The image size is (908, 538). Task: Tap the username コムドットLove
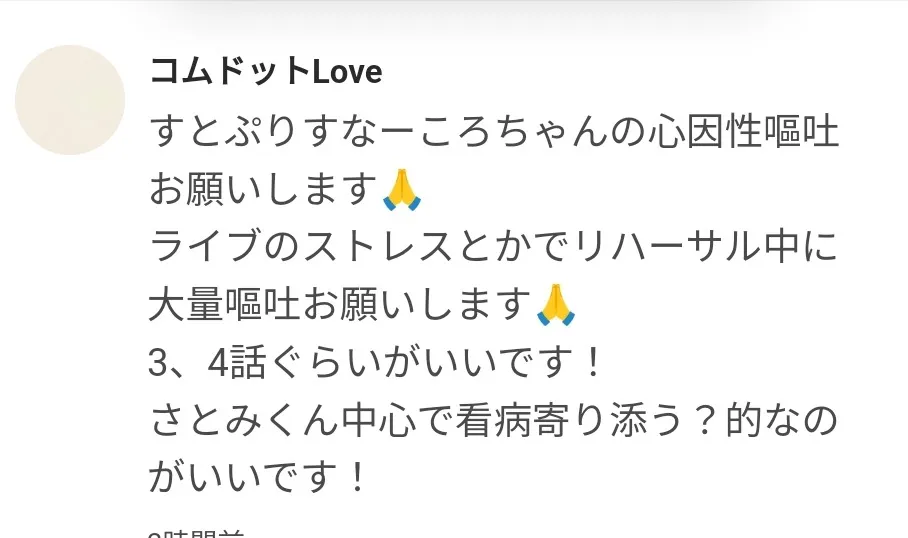[x=265, y=72]
